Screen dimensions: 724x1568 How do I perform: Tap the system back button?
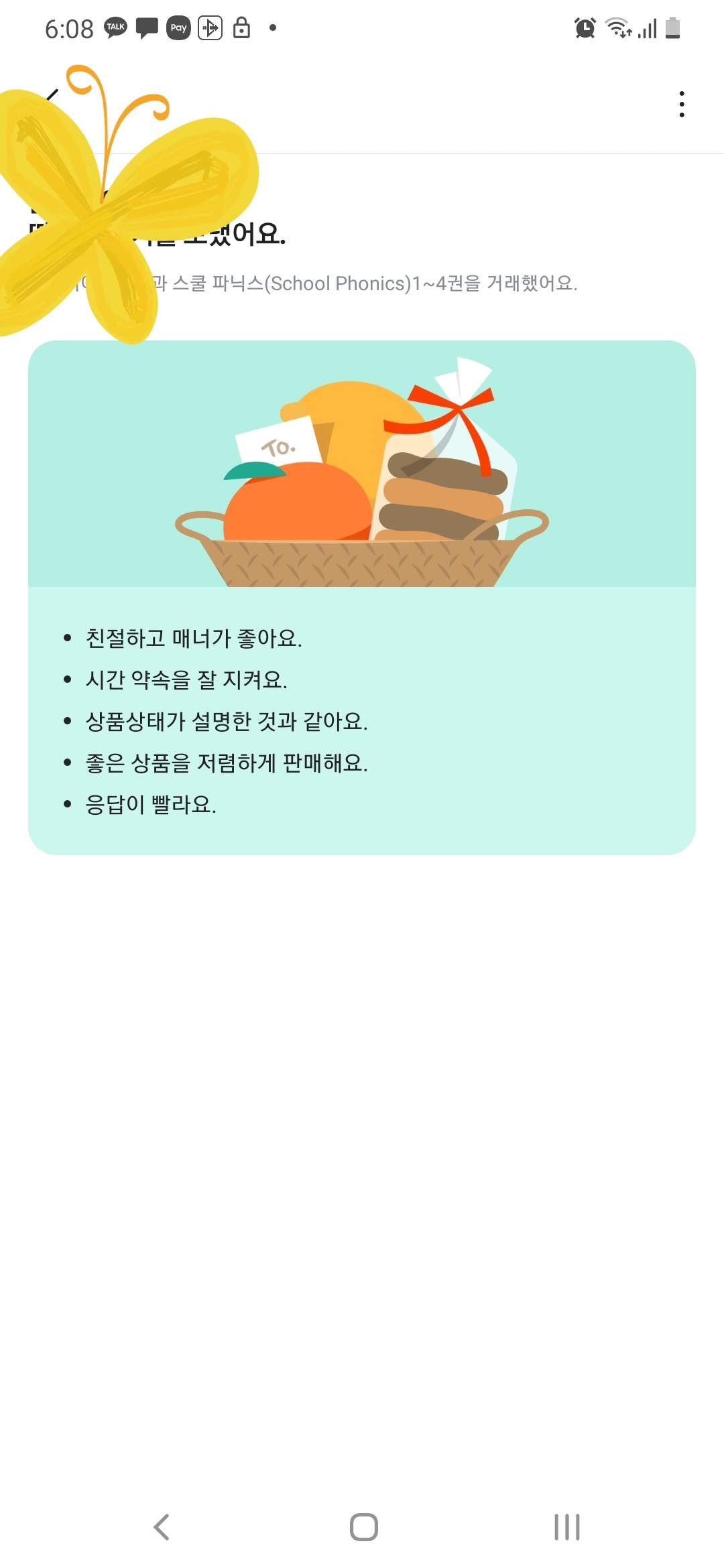pos(162,1527)
